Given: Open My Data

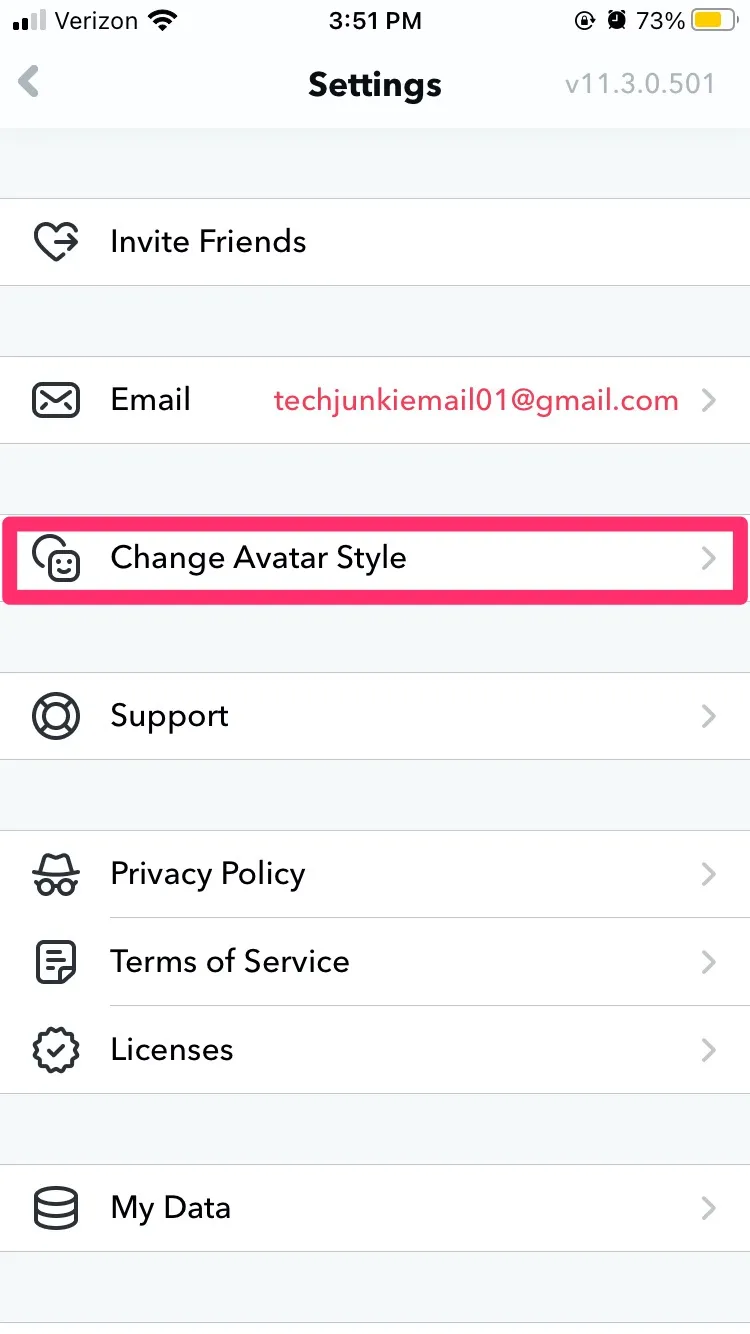Looking at the screenshot, I should (375, 1208).
